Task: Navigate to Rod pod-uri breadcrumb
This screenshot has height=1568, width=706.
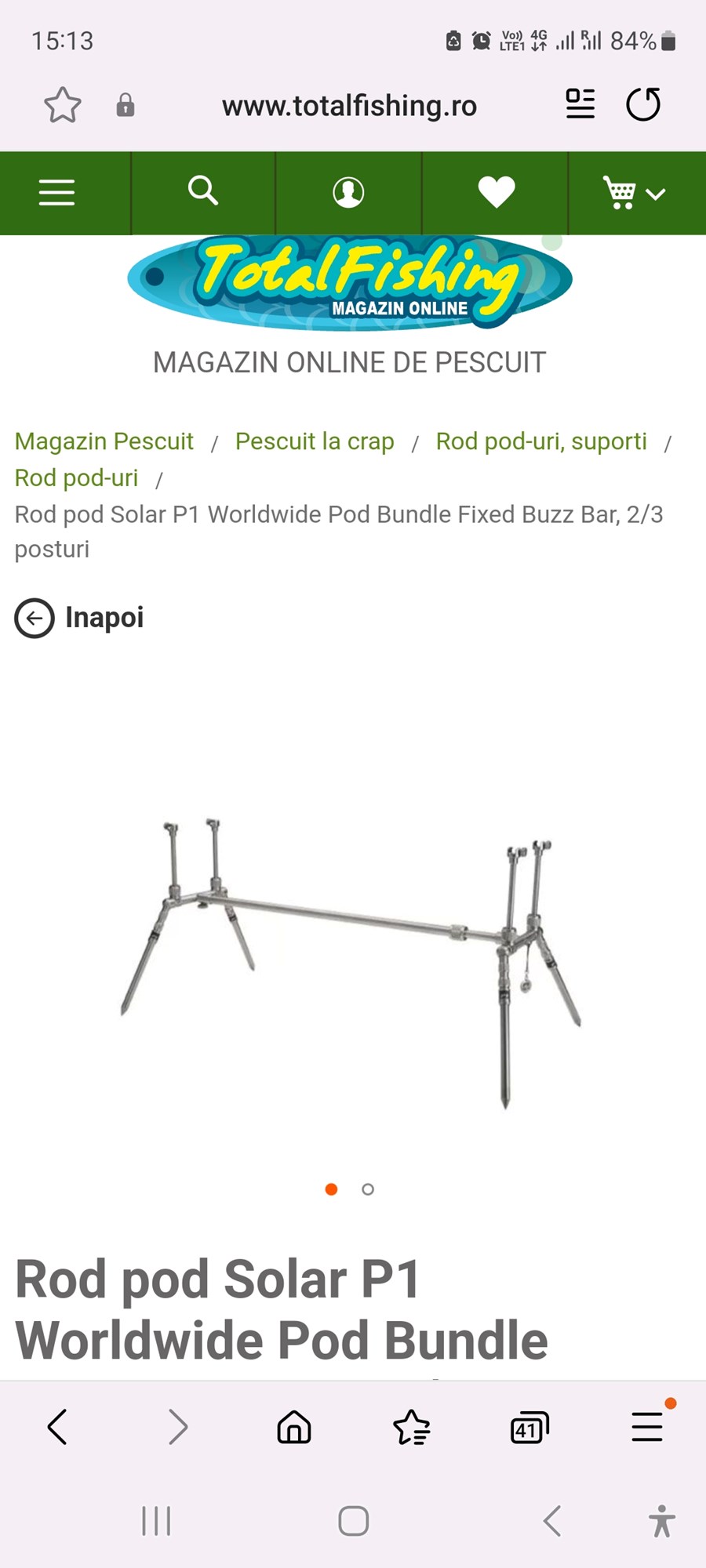Action: (77, 478)
